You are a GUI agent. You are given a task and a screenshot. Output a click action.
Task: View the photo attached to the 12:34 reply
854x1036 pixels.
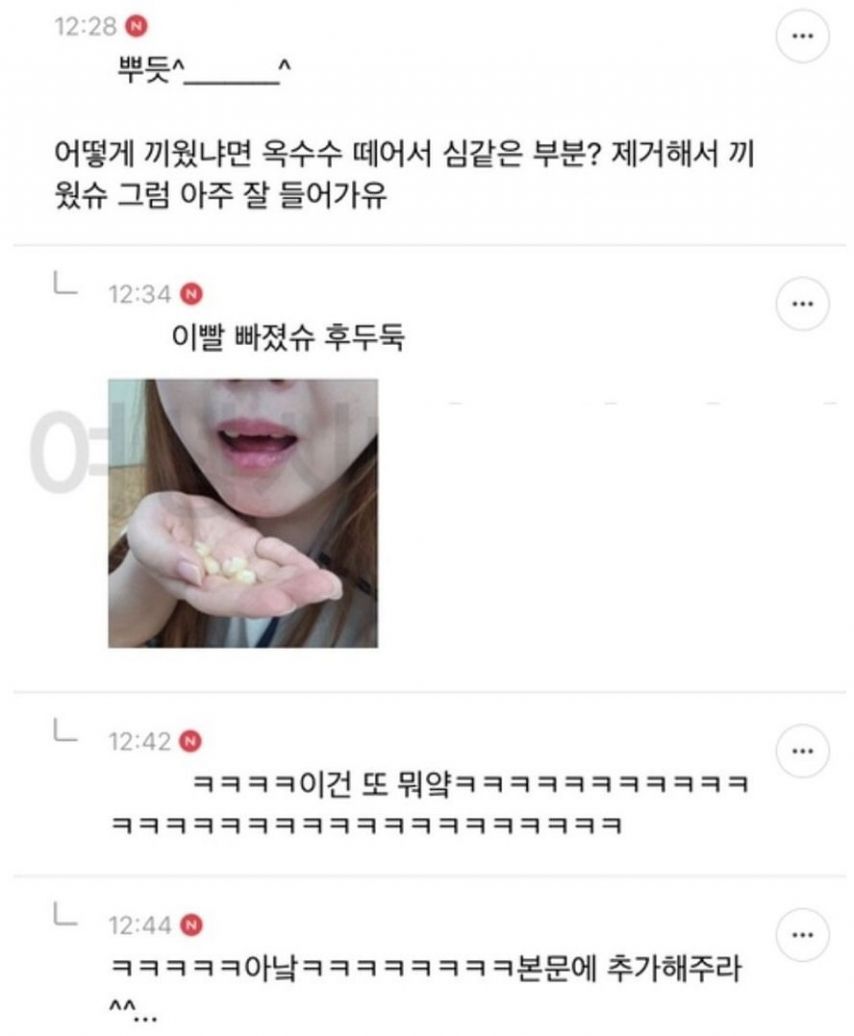(243, 513)
